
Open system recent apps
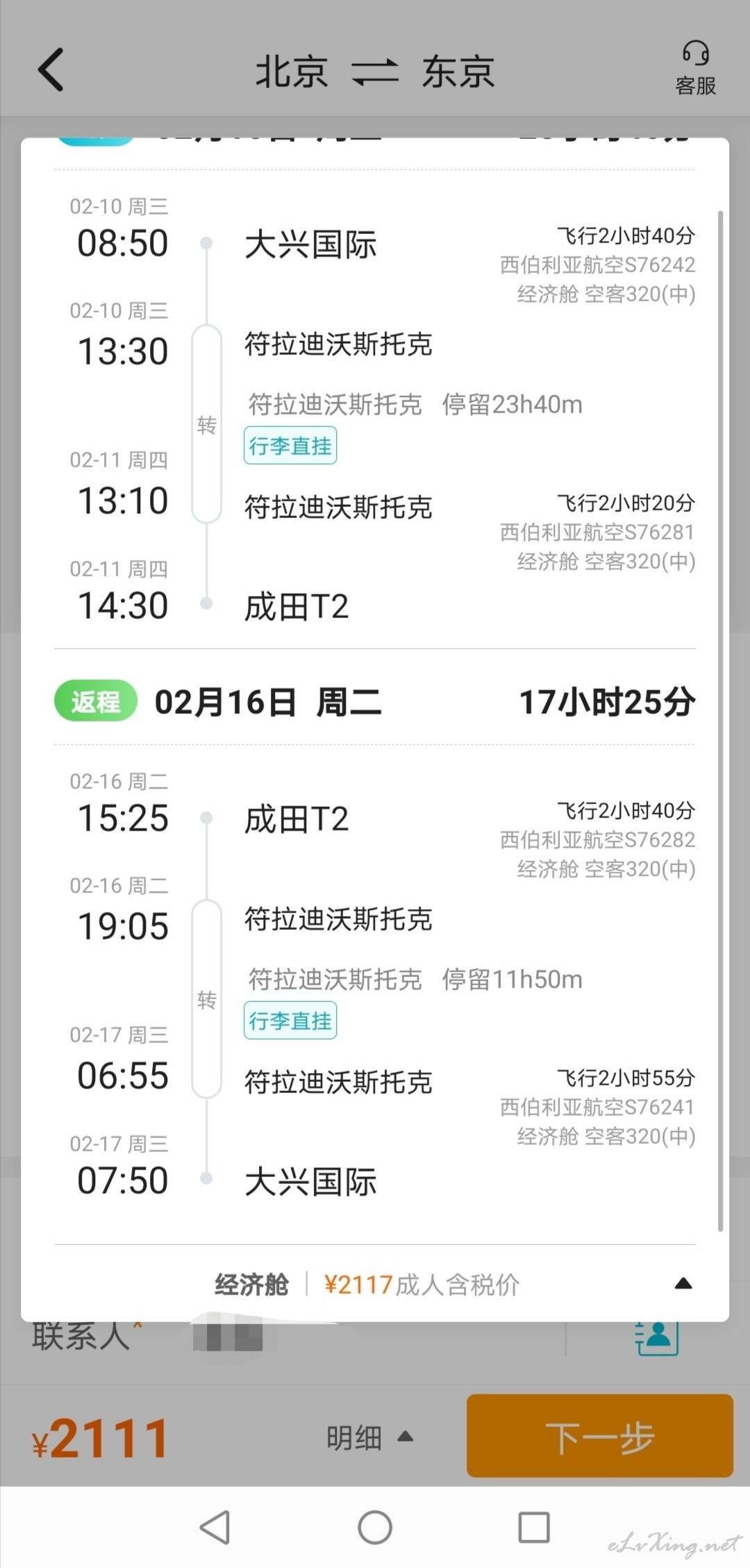pyautogui.click(x=534, y=1528)
